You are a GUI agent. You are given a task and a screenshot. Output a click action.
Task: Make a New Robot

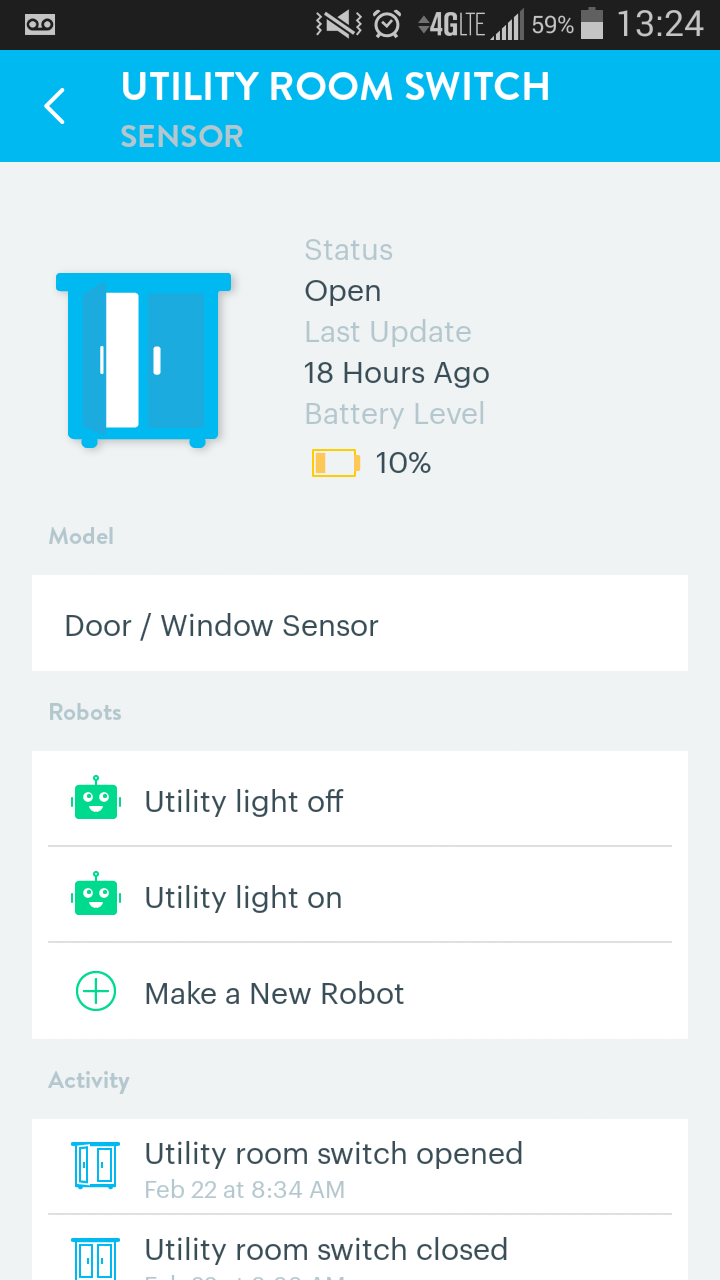click(360, 992)
